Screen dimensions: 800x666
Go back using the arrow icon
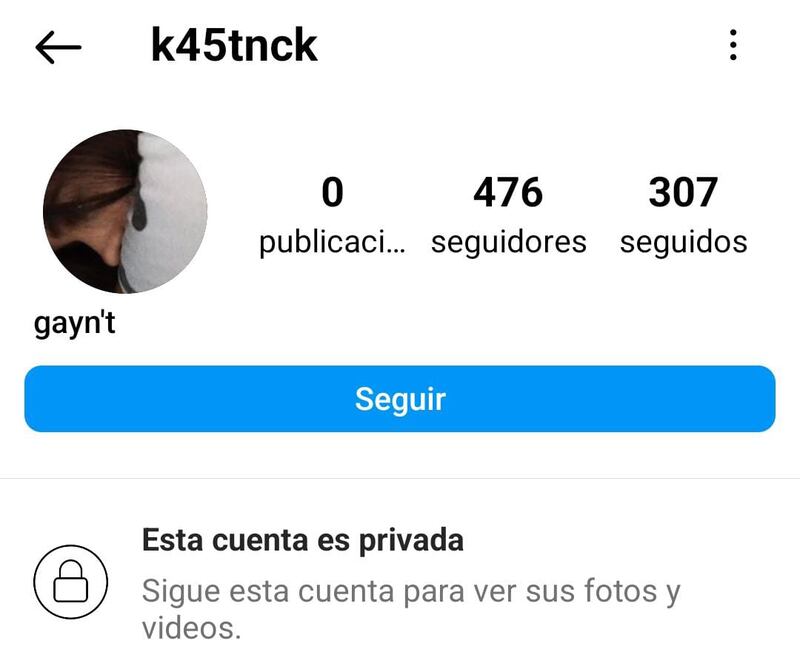[x=58, y=47]
